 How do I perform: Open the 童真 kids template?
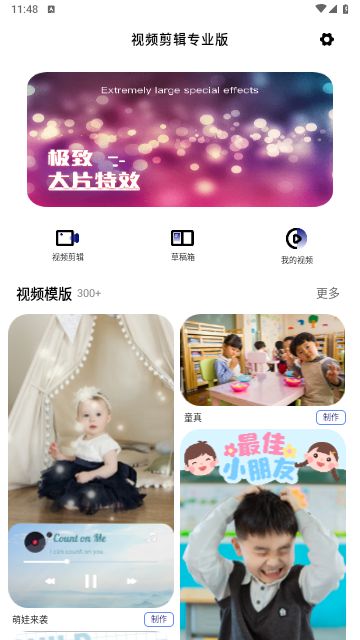263,360
